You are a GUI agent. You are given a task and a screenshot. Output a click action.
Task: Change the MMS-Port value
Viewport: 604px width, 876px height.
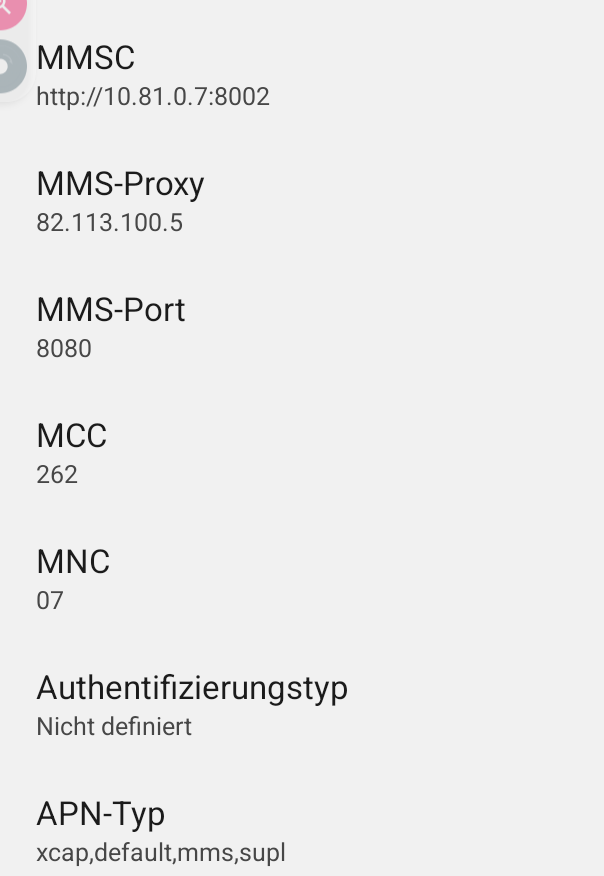pos(111,327)
